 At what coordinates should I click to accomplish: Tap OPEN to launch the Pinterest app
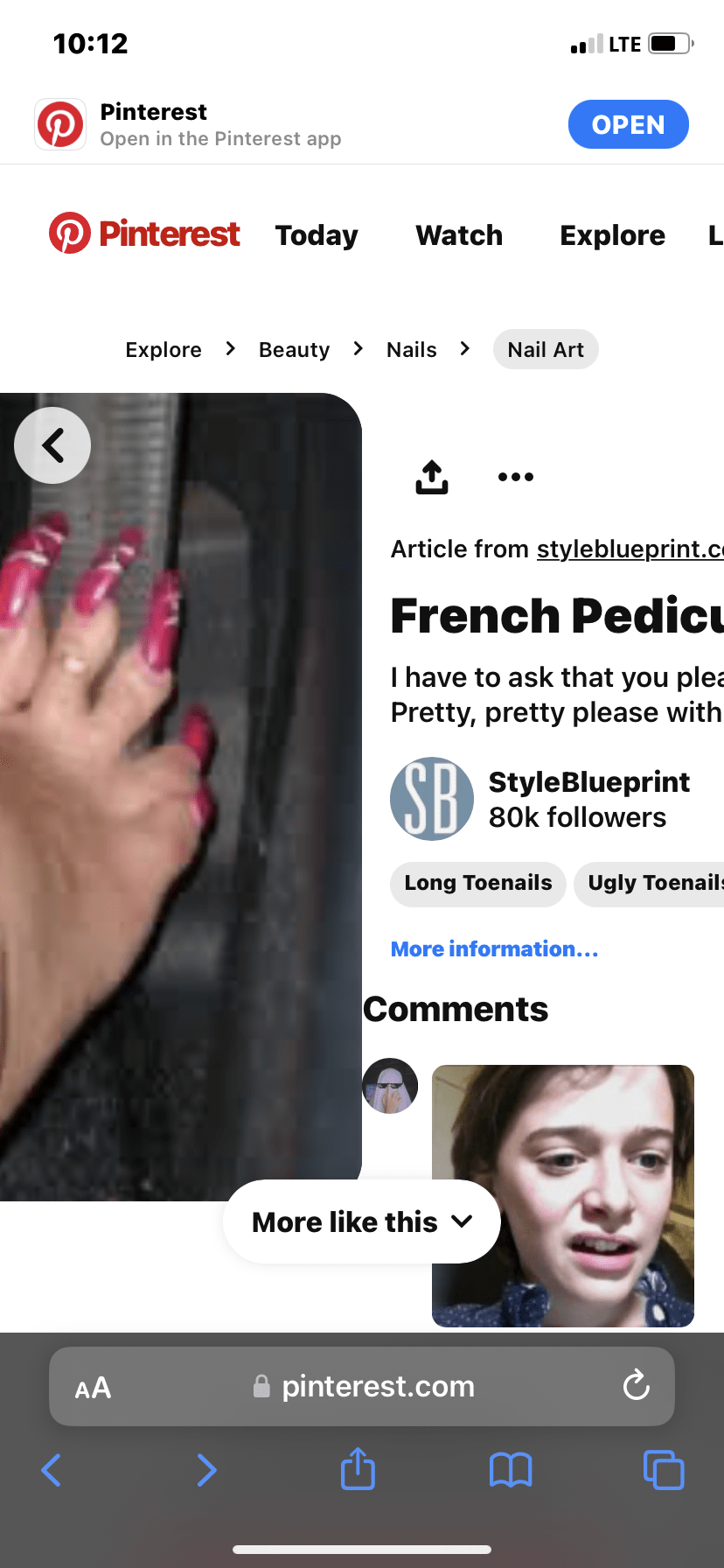(x=628, y=124)
